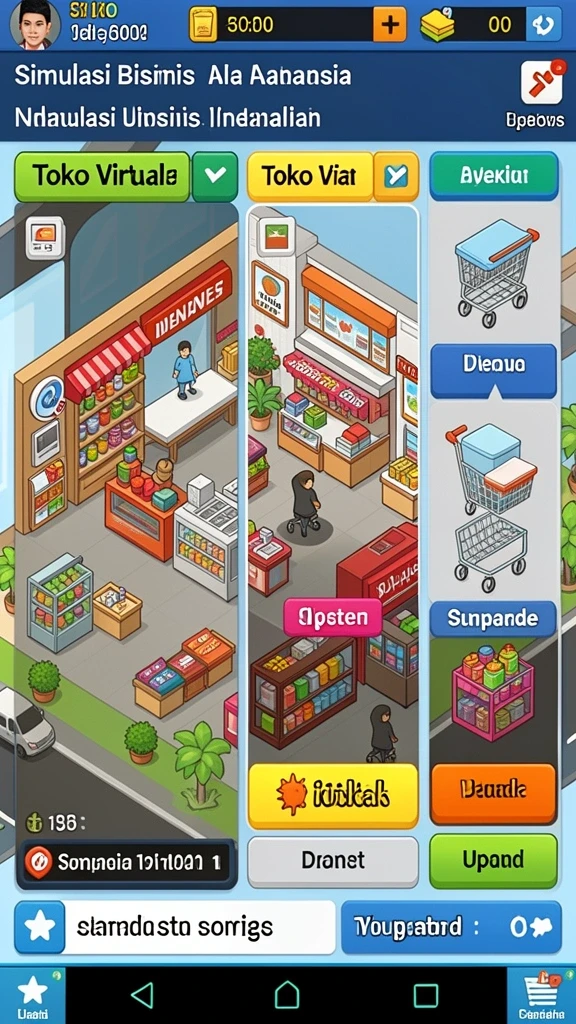
Task: Tap the grey Dranet button
Action: [333, 861]
